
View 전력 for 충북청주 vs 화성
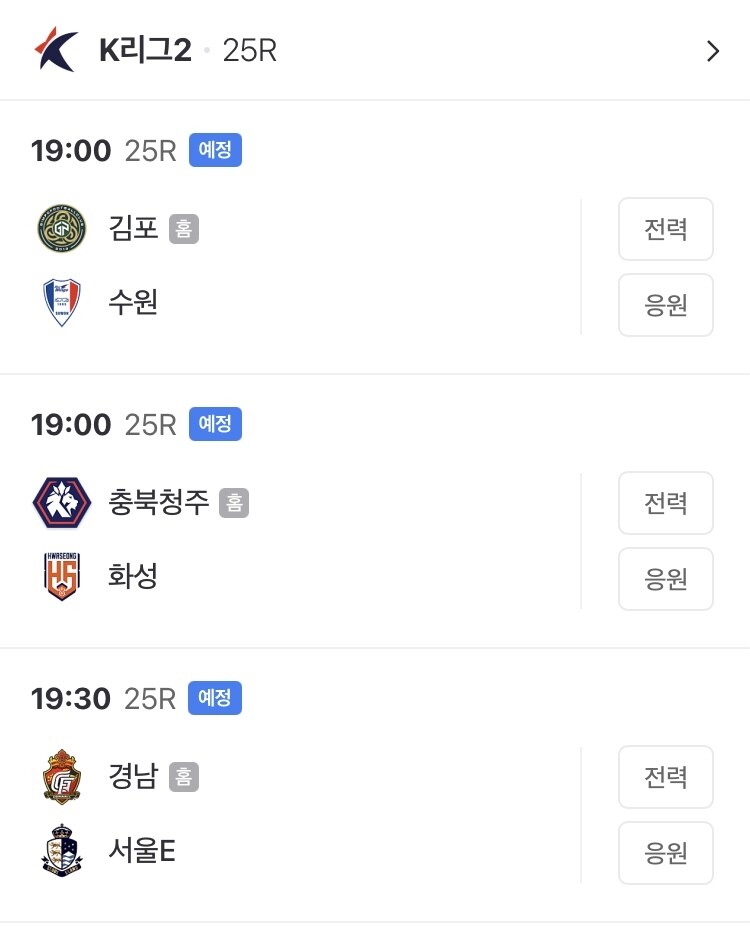[666, 503]
